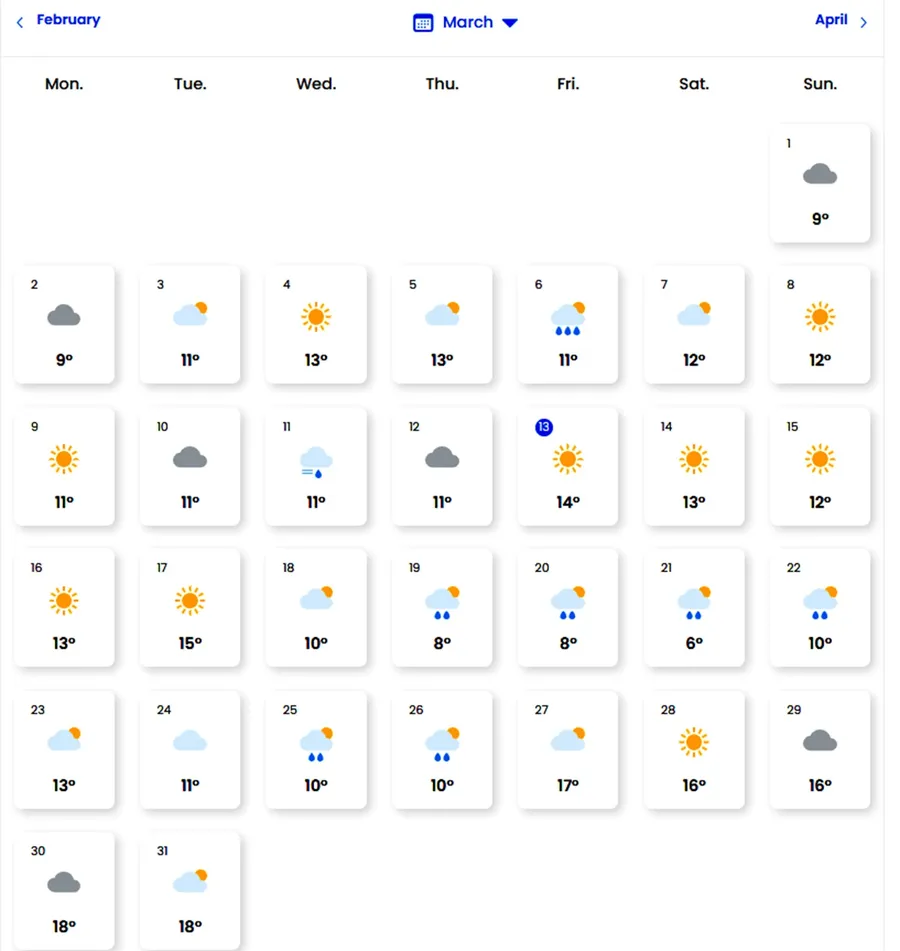Open the forecast for March 1
This screenshot has width=900, height=951.
[819, 183]
